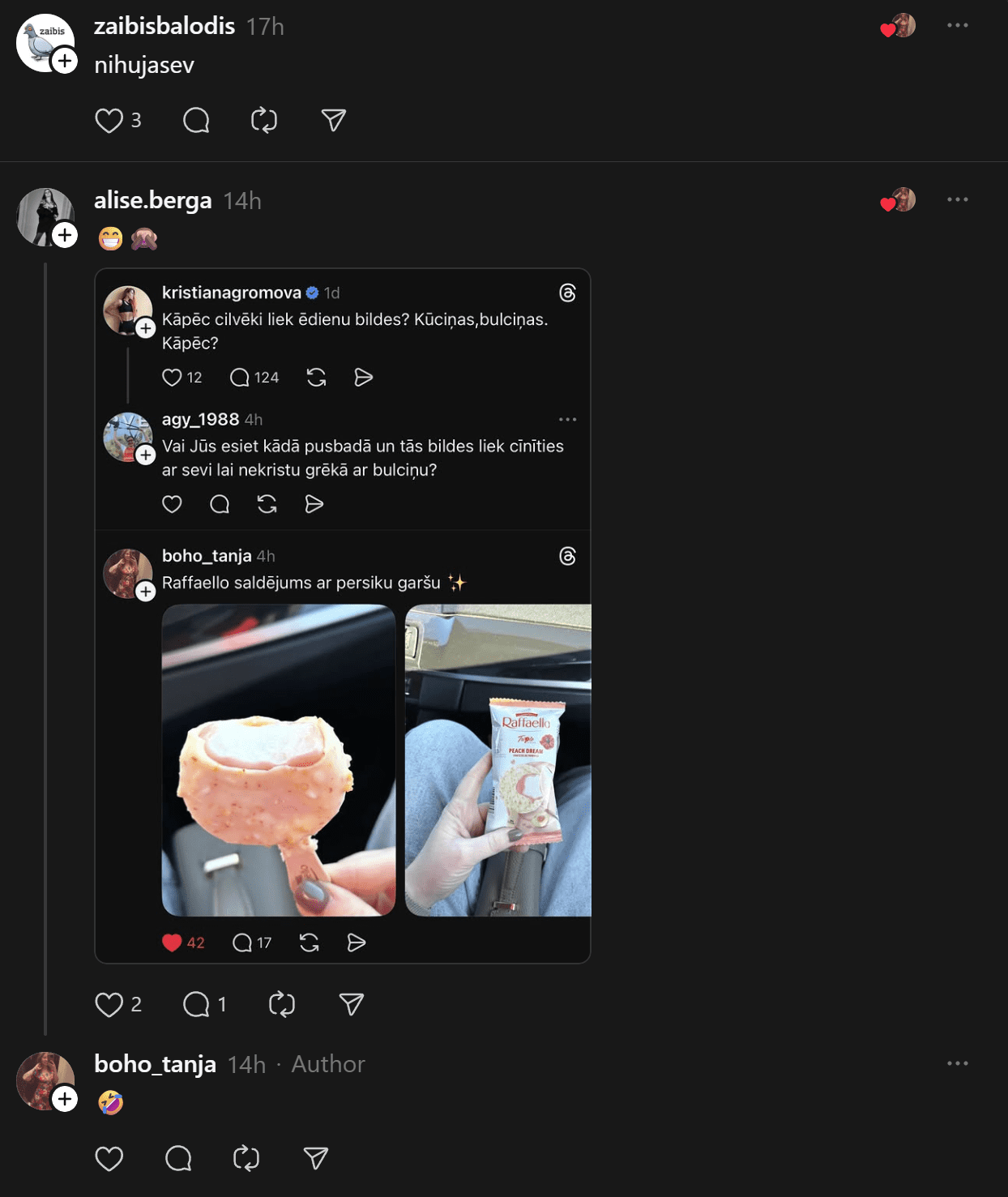The width and height of the screenshot is (1008, 1197).
Task: Open more options for alise.berga's reply
Action: pyautogui.click(x=957, y=199)
